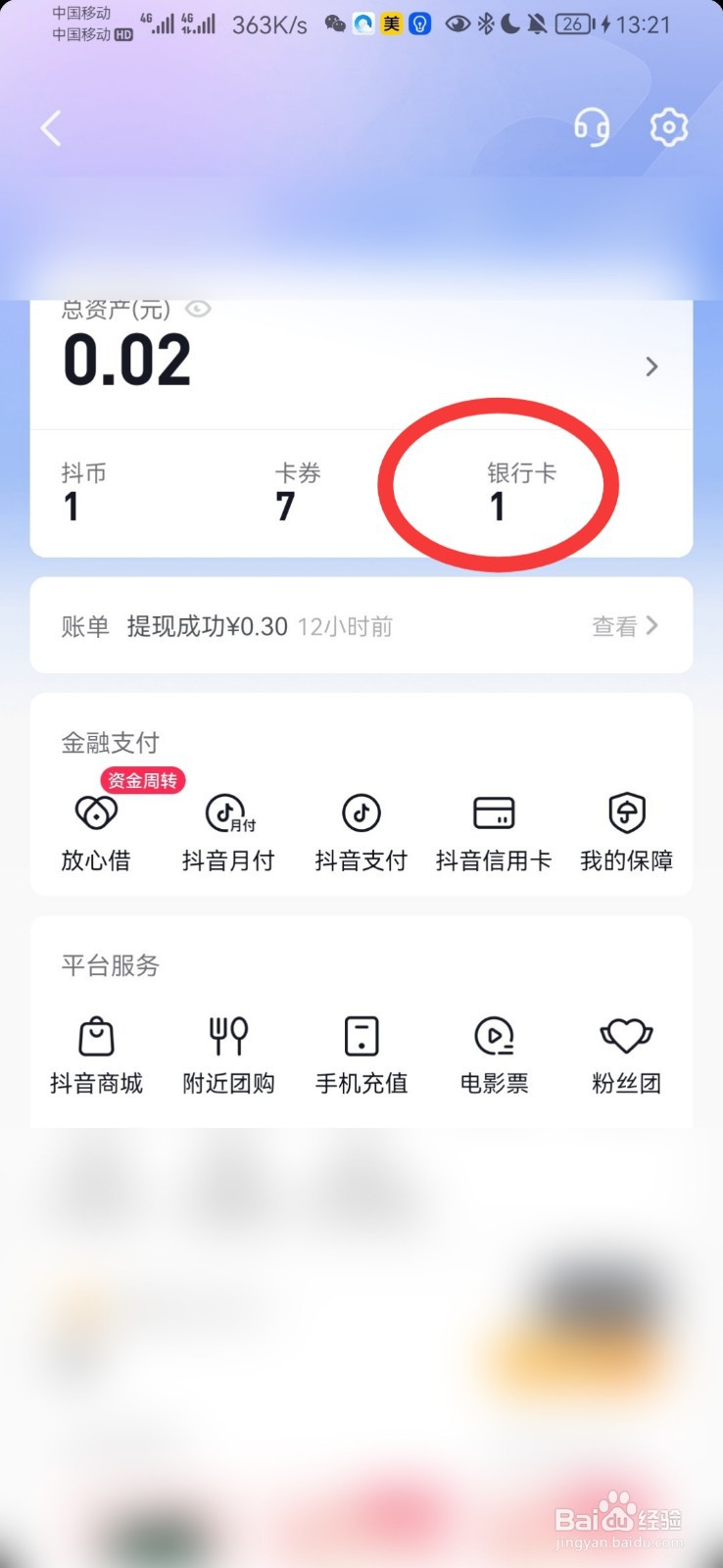723x1568 pixels.
Task: Open 抖音信用卡
Action: pos(494,833)
